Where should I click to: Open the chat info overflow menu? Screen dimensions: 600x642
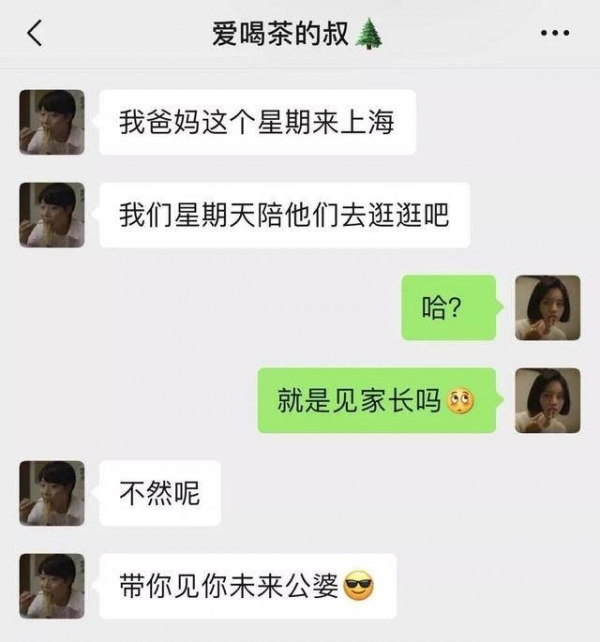[554, 34]
